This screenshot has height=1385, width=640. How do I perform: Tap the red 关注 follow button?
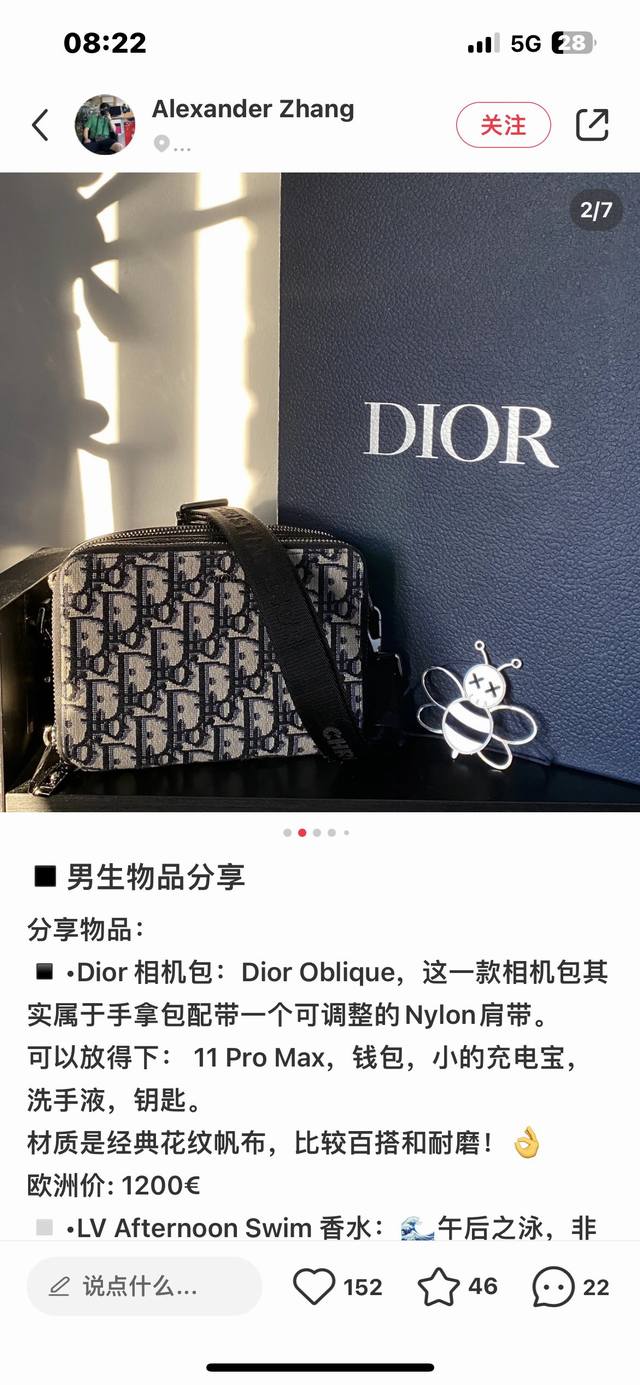503,125
